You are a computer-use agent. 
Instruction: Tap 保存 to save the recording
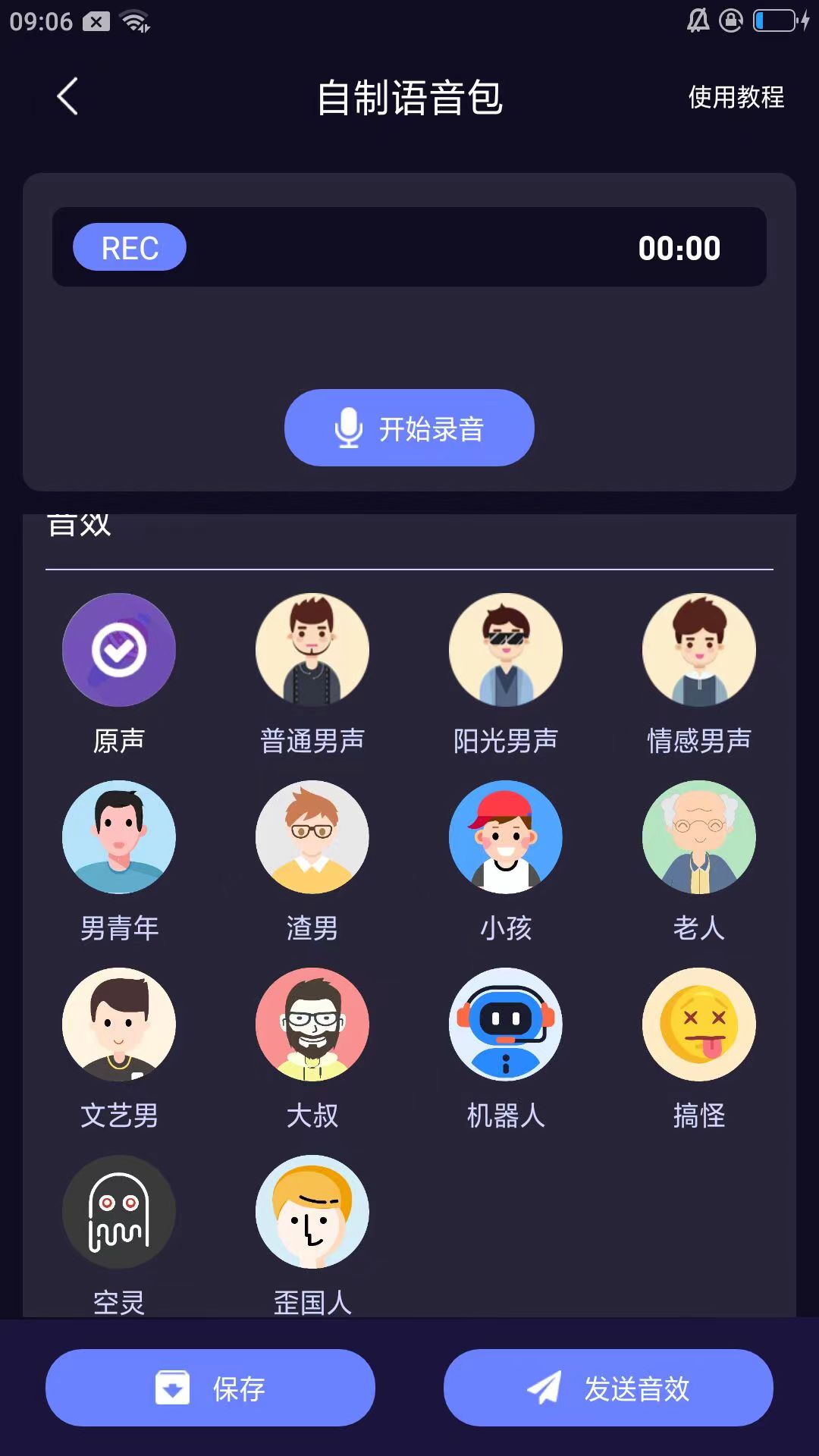tap(210, 1388)
